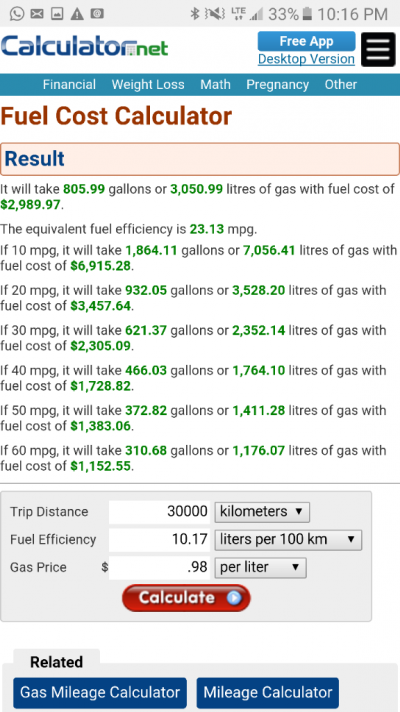400x712 pixels.
Task: Open the Weight Loss section
Action: pyautogui.click(x=148, y=84)
